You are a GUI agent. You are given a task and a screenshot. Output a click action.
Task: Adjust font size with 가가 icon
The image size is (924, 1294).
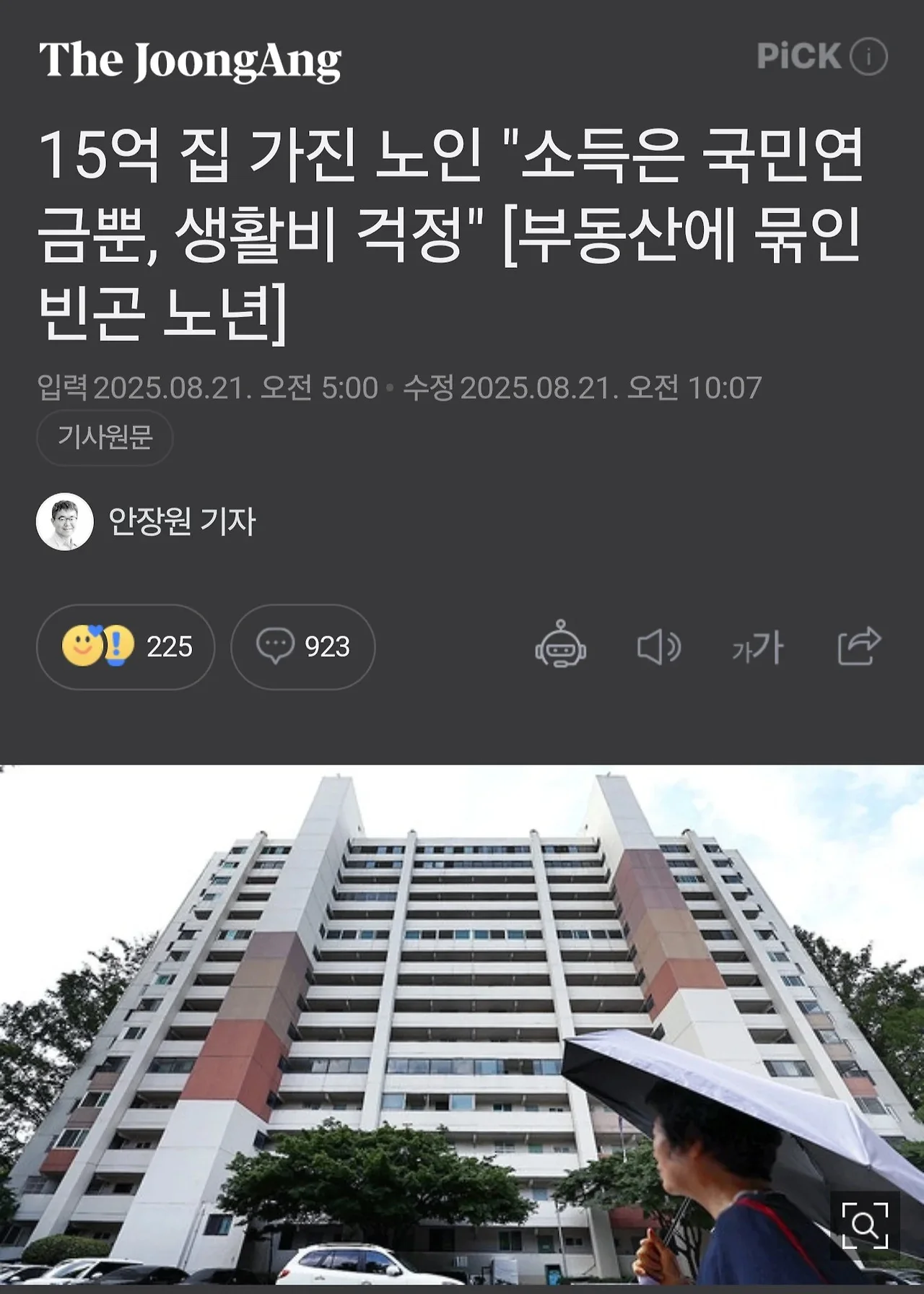[x=758, y=646]
